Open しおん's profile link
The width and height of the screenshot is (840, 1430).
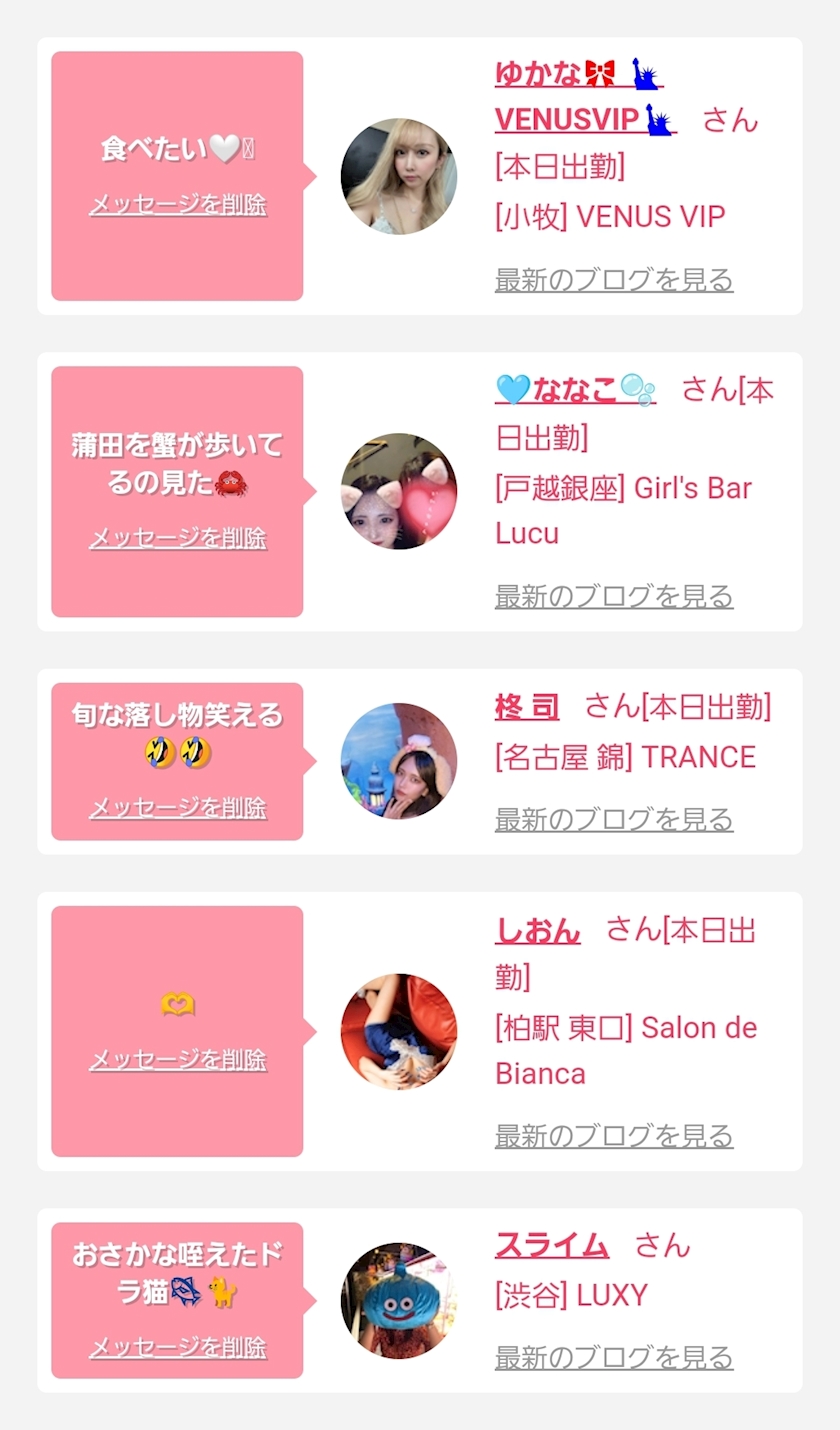click(538, 930)
